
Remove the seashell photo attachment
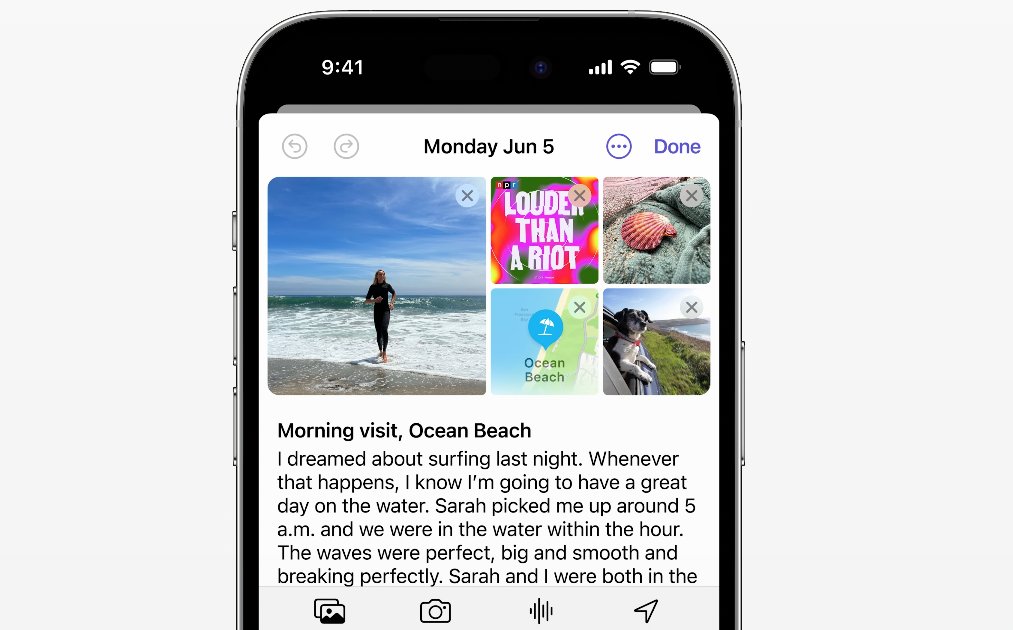click(x=691, y=196)
